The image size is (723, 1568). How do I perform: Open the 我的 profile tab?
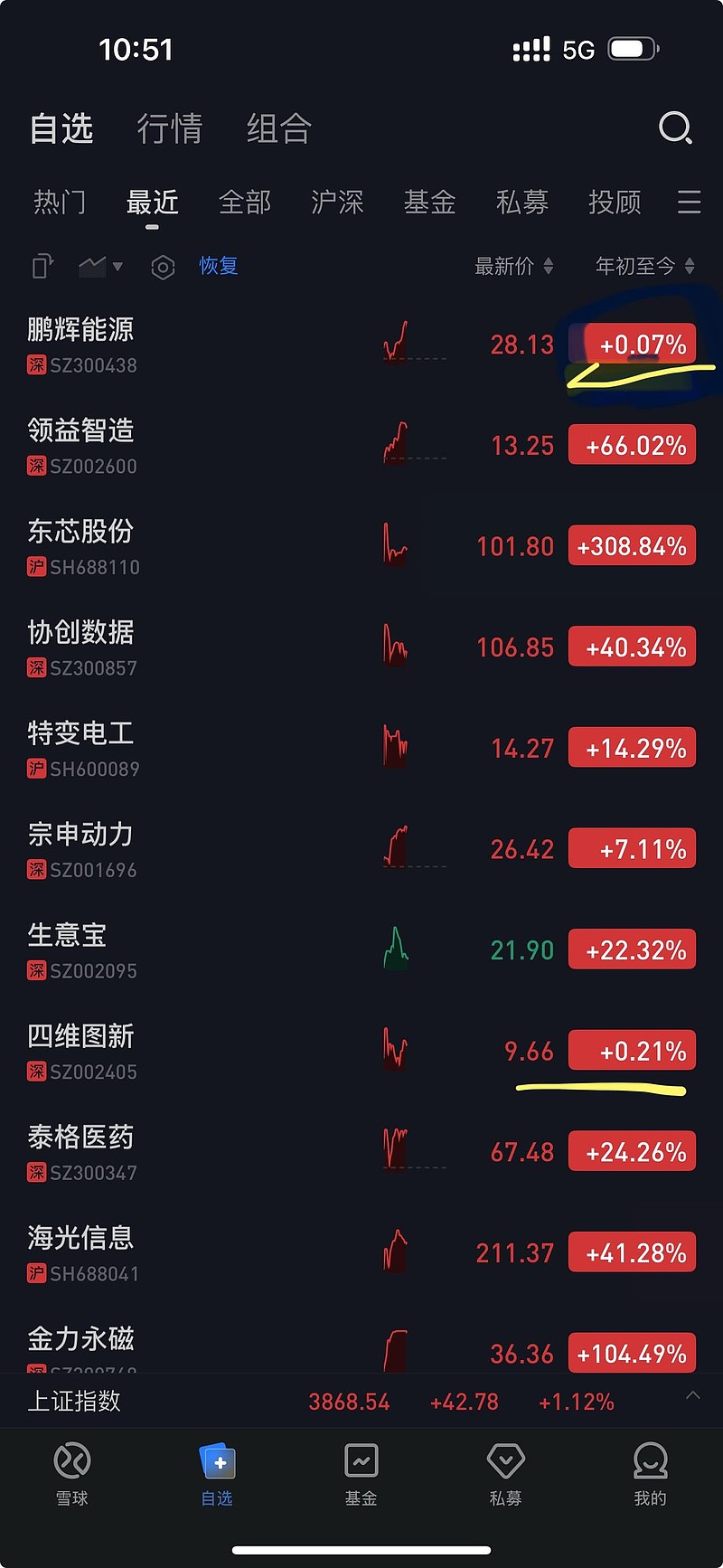coord(651,1474)
